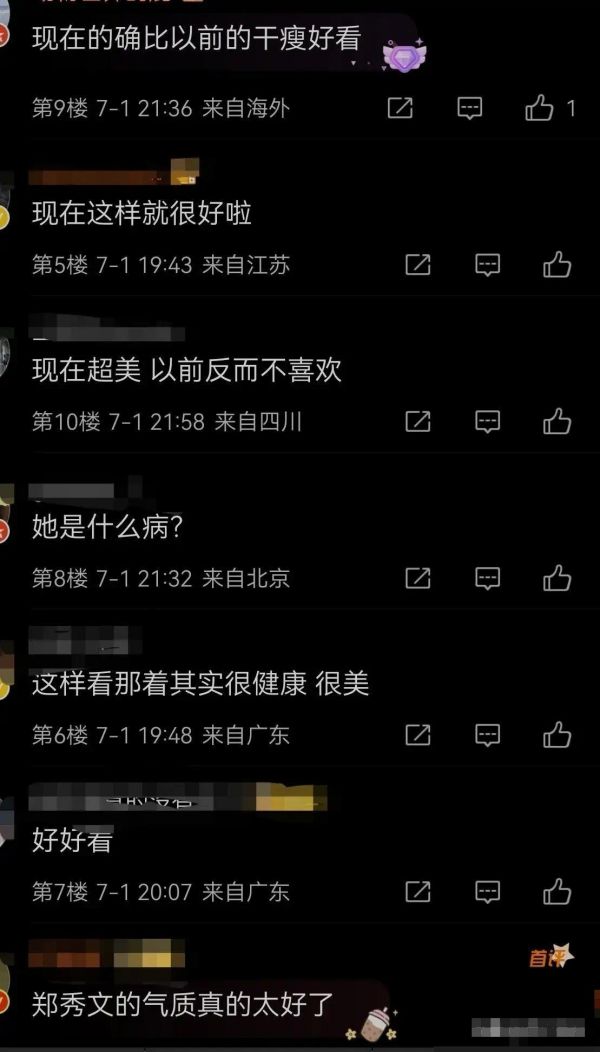Like the 第8楼 comment from 北京
600x1052 pixels.
557,578
